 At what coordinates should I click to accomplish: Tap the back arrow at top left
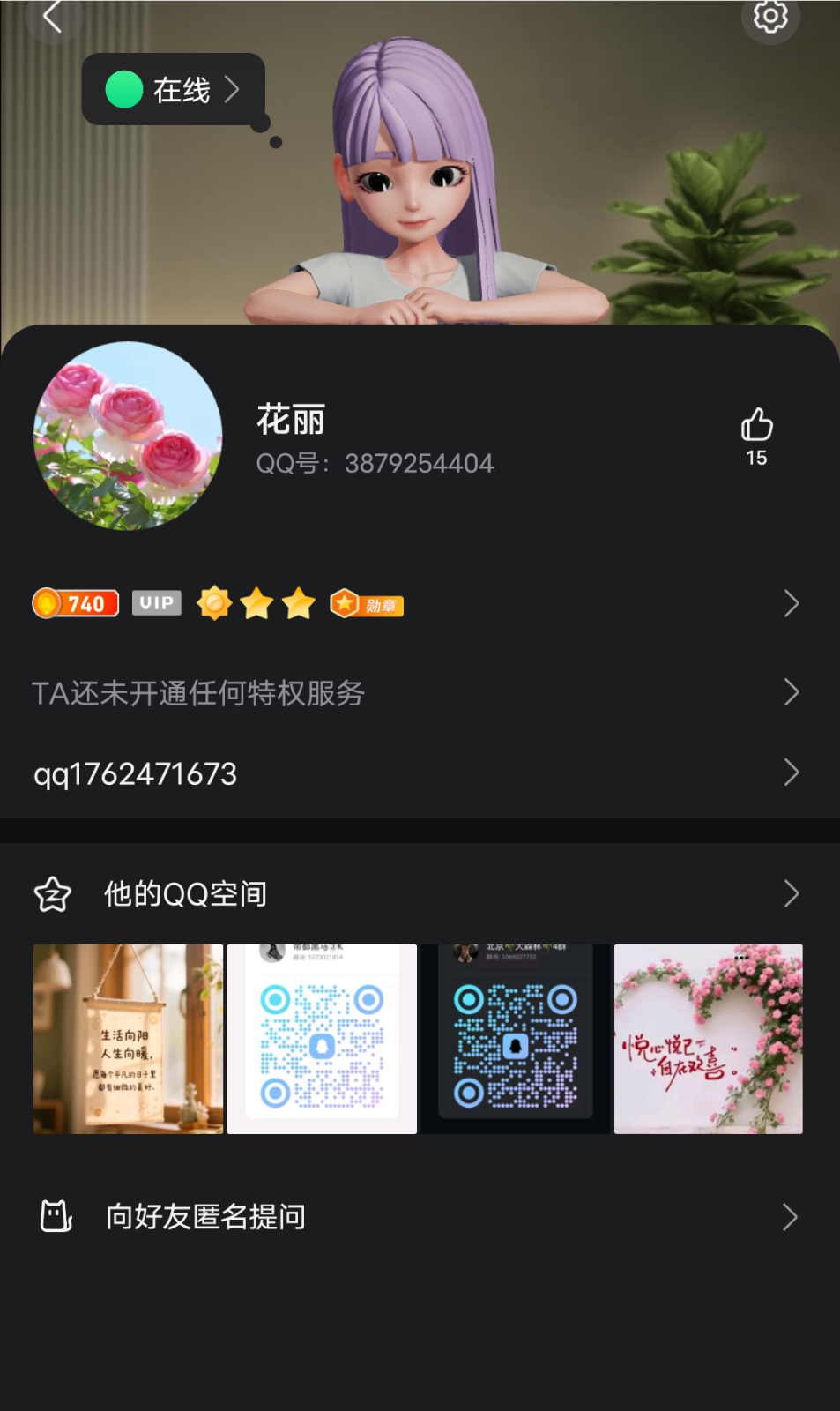tap(55, 18)
